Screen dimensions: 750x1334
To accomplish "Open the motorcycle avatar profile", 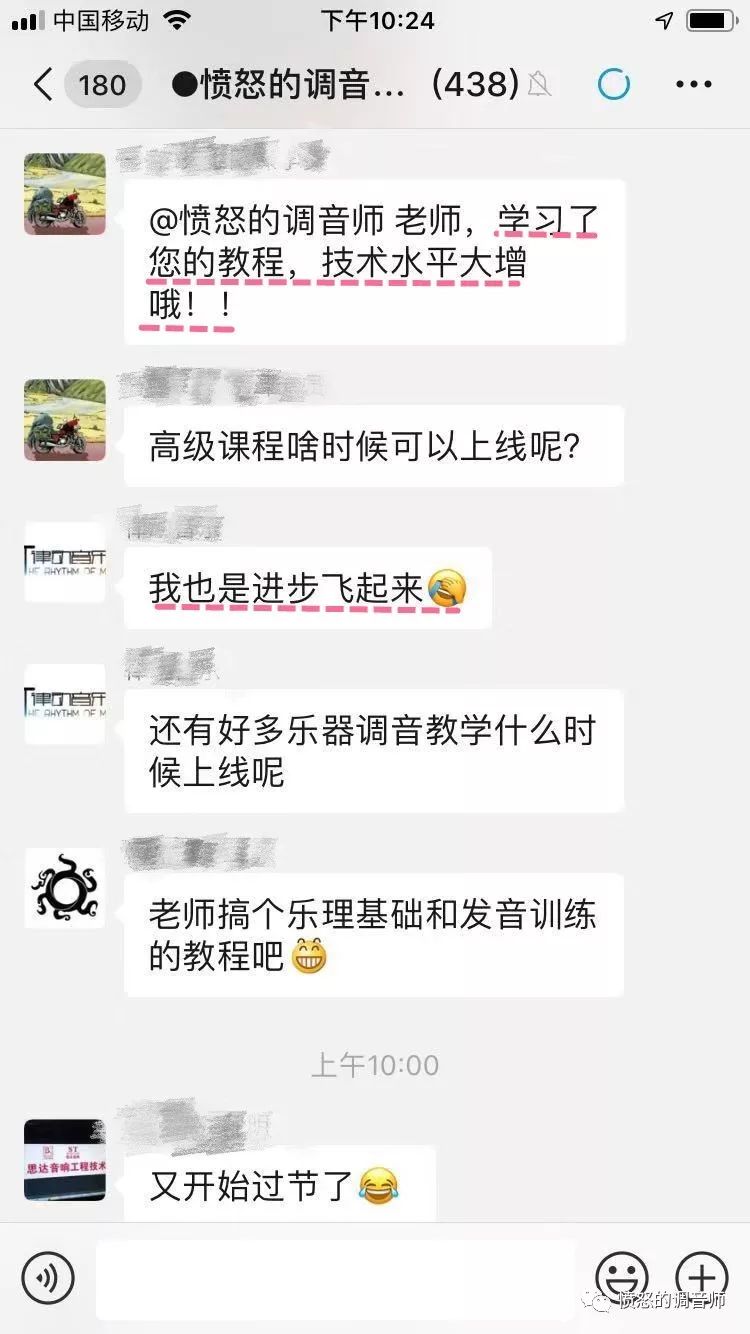I will [x=64, y=195].
